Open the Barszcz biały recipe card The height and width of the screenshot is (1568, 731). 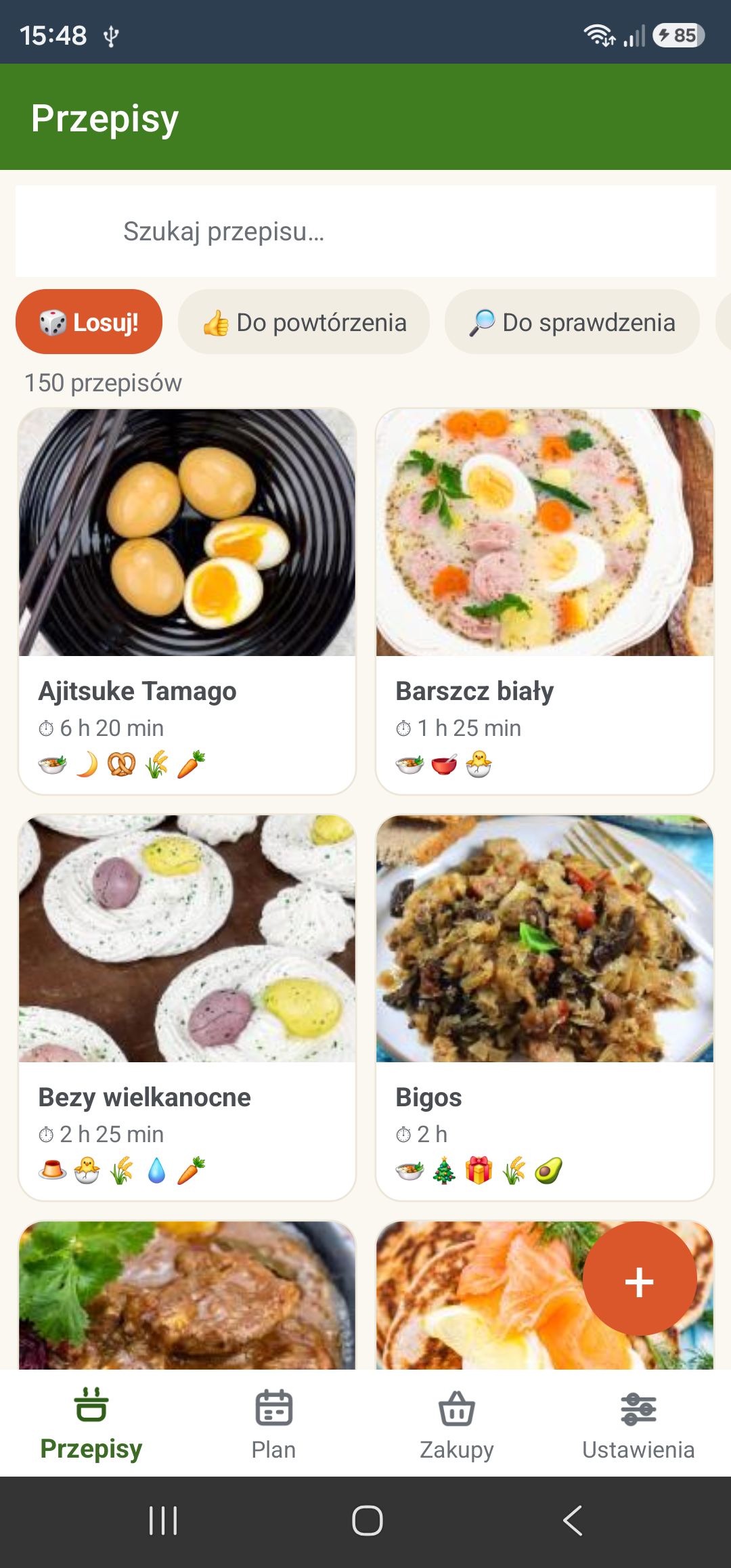545,601
